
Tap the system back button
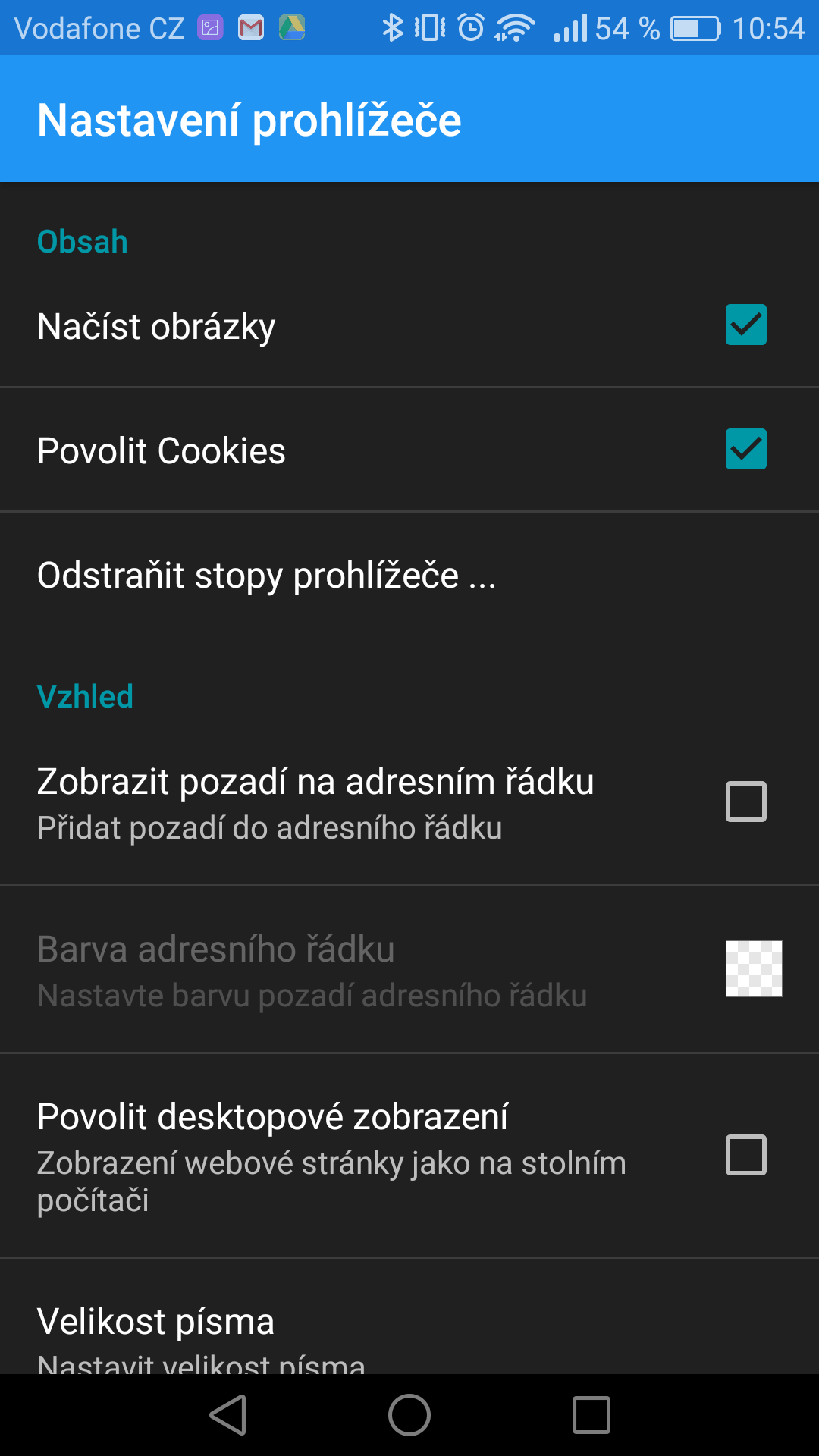pos(228,1415)
